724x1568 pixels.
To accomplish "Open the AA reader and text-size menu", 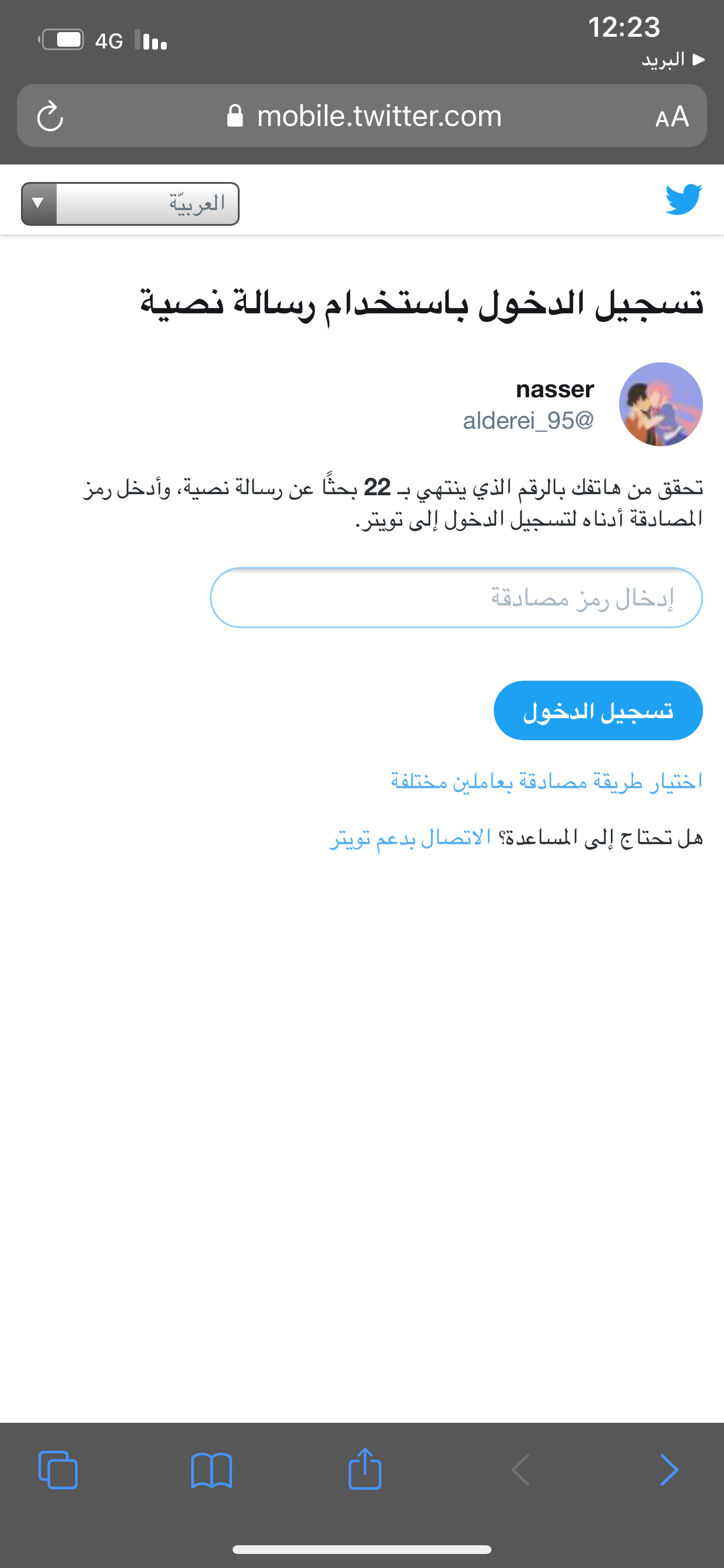I will click(x=672, y=116).
